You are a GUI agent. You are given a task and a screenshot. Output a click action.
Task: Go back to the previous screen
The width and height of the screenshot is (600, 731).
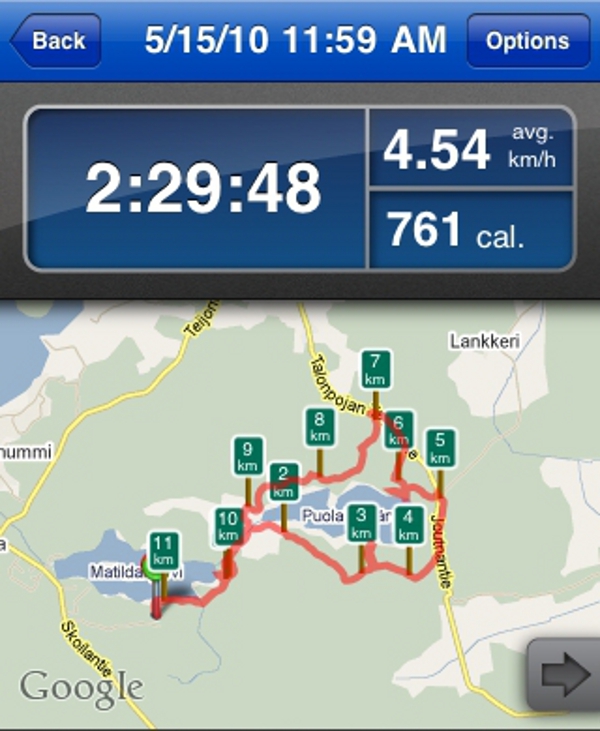click(55, 41)
